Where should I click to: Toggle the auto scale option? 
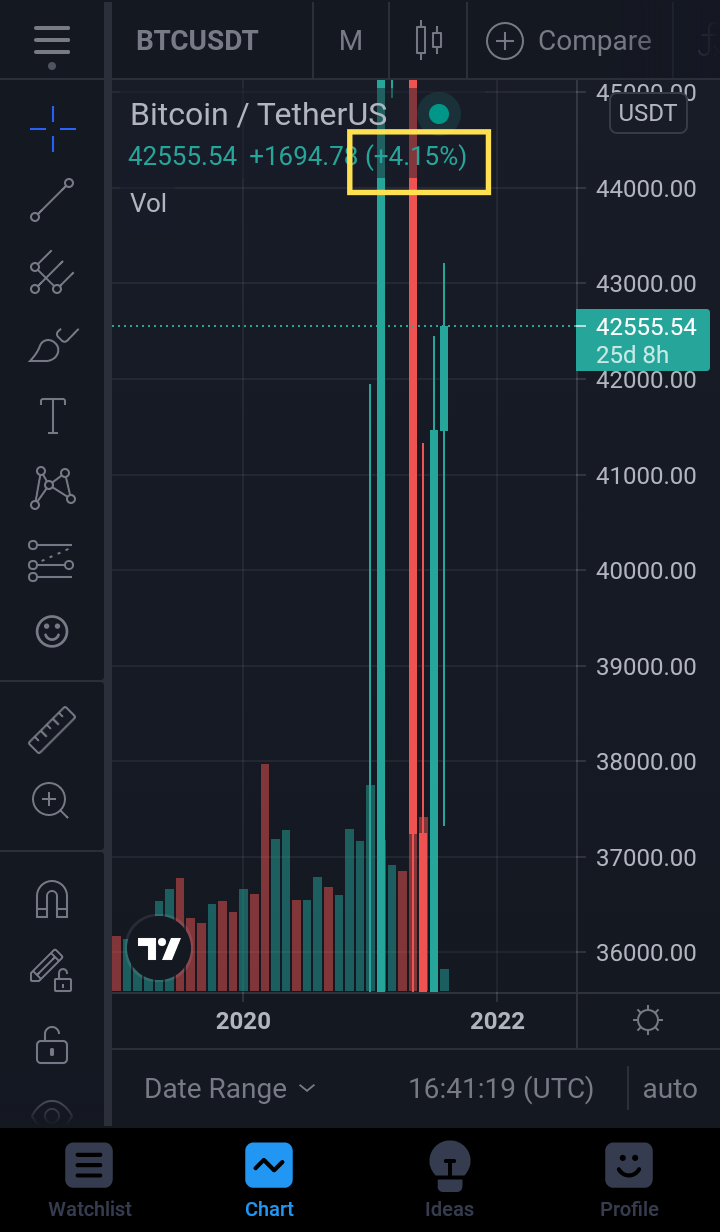670,1088
